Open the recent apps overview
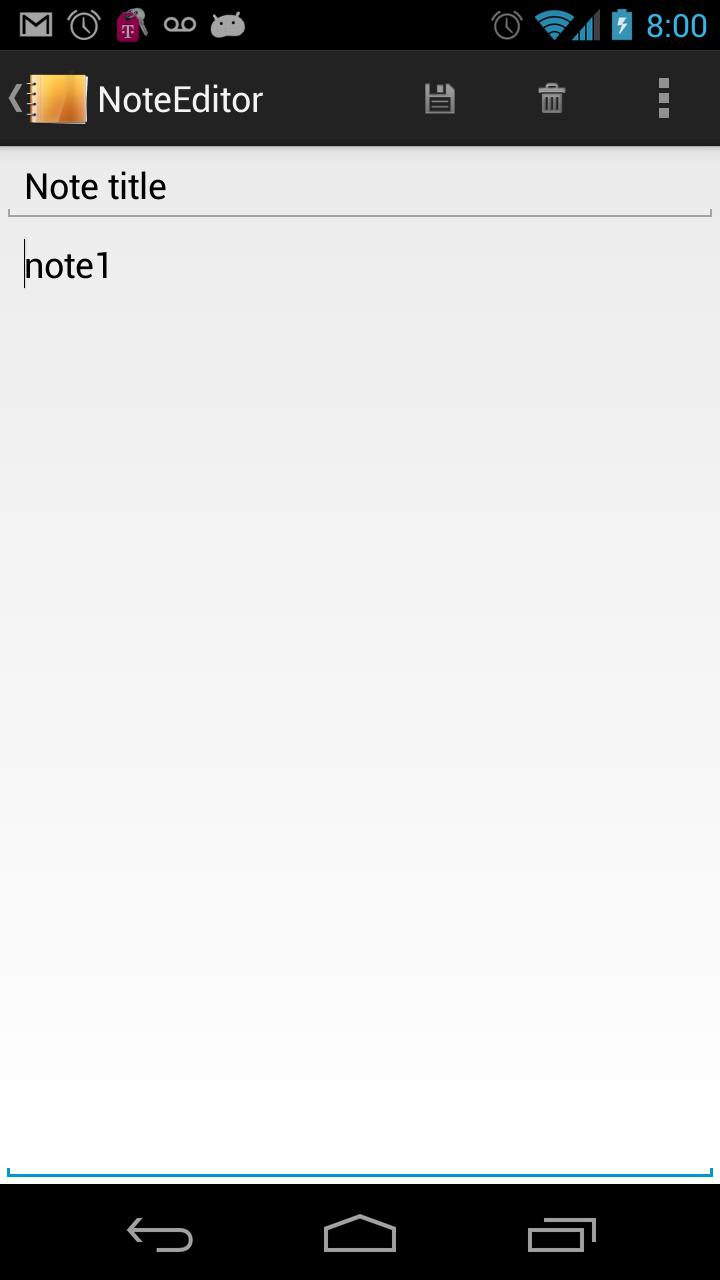 pos(561,1235)
